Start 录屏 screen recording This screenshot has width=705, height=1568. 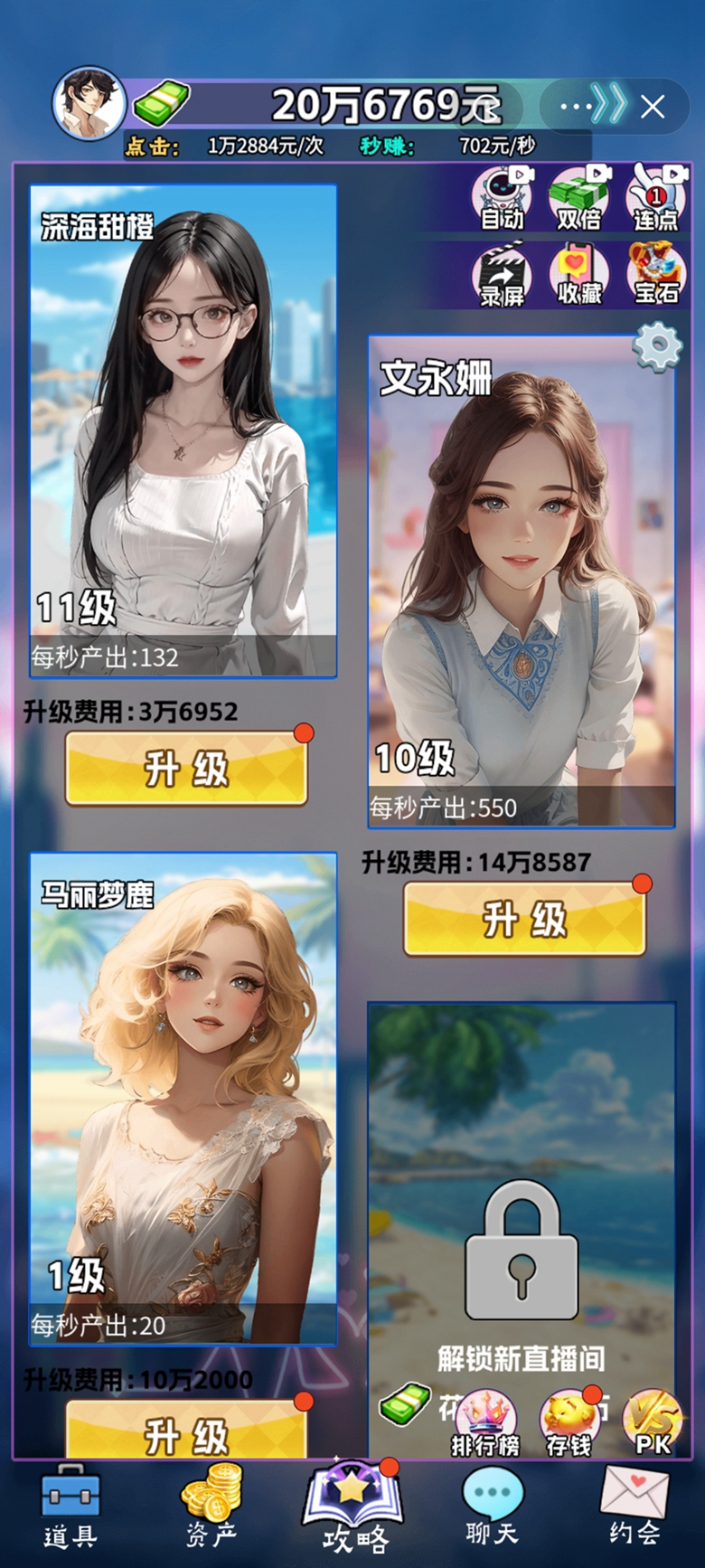502,273
